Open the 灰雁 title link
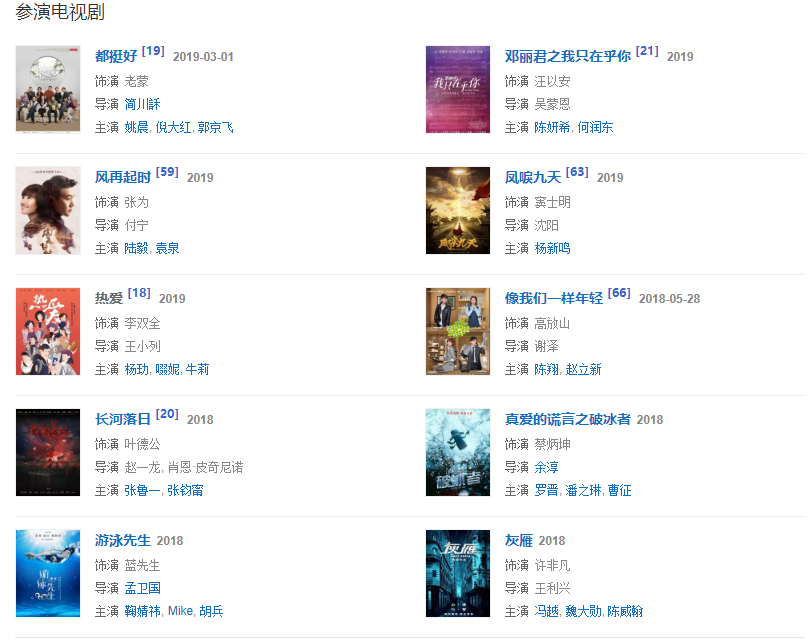The height and width of the screenshot is (642, 809). 518,540
